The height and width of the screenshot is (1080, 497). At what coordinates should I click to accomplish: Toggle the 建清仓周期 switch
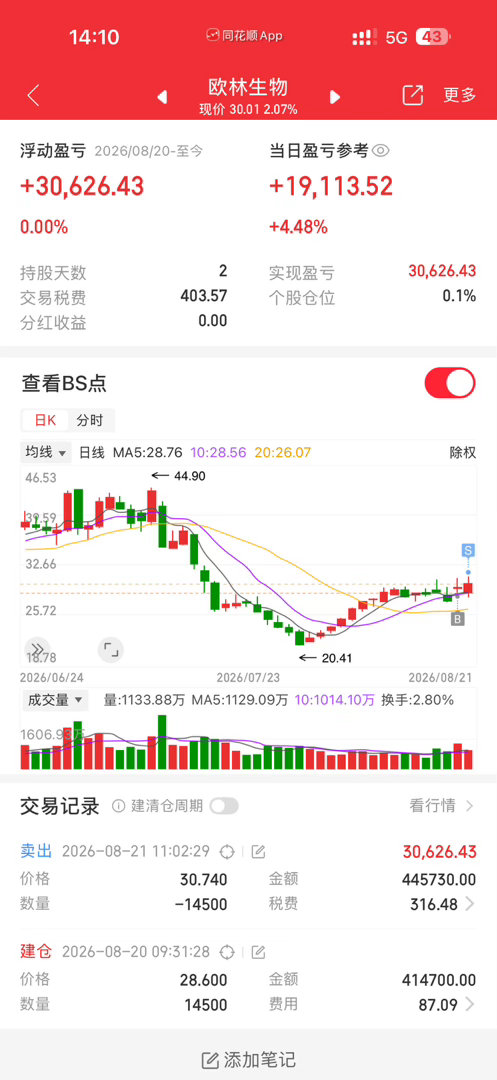tap(224, 806)
